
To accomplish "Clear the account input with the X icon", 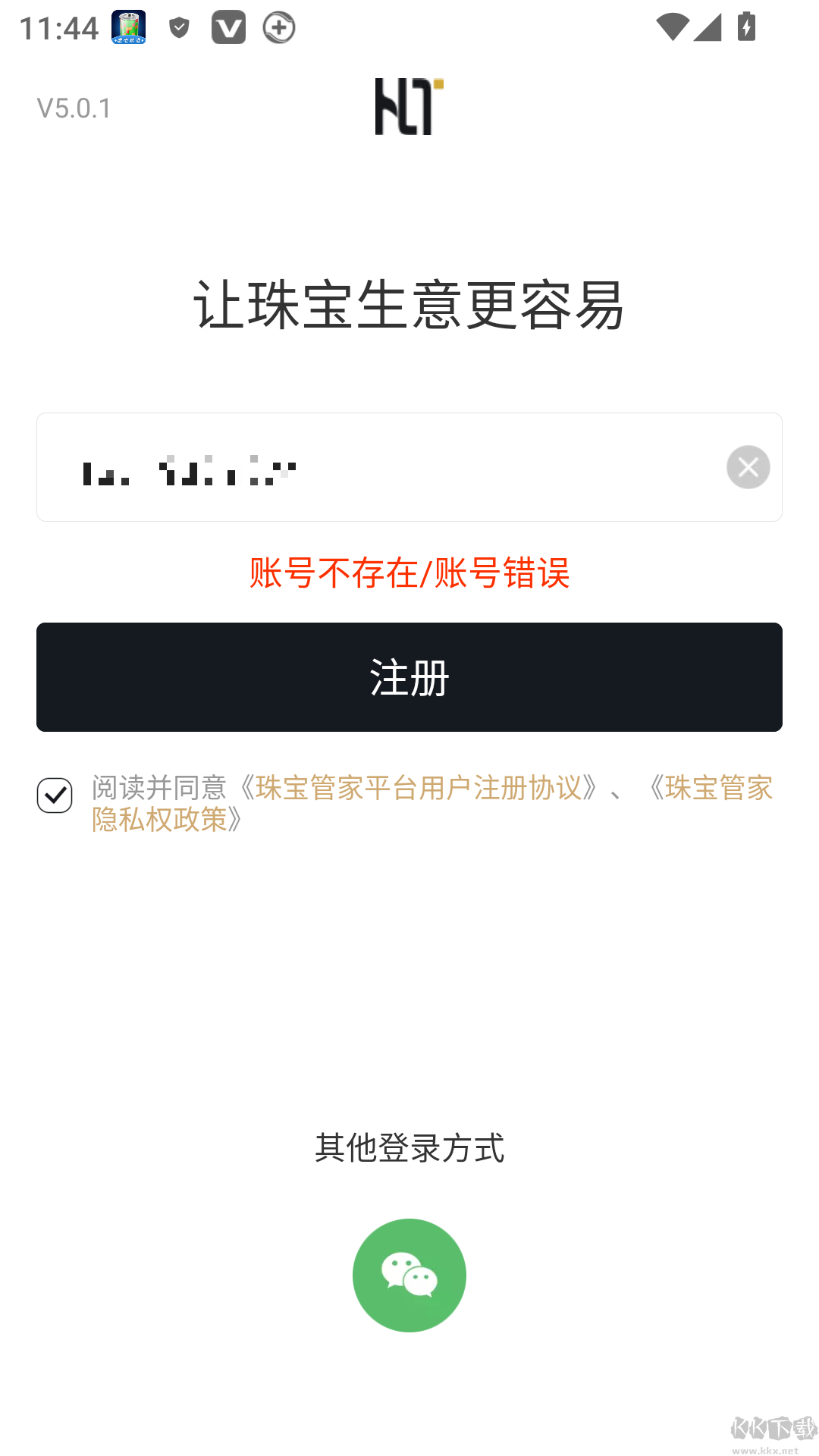I will [x=748, y=466].
